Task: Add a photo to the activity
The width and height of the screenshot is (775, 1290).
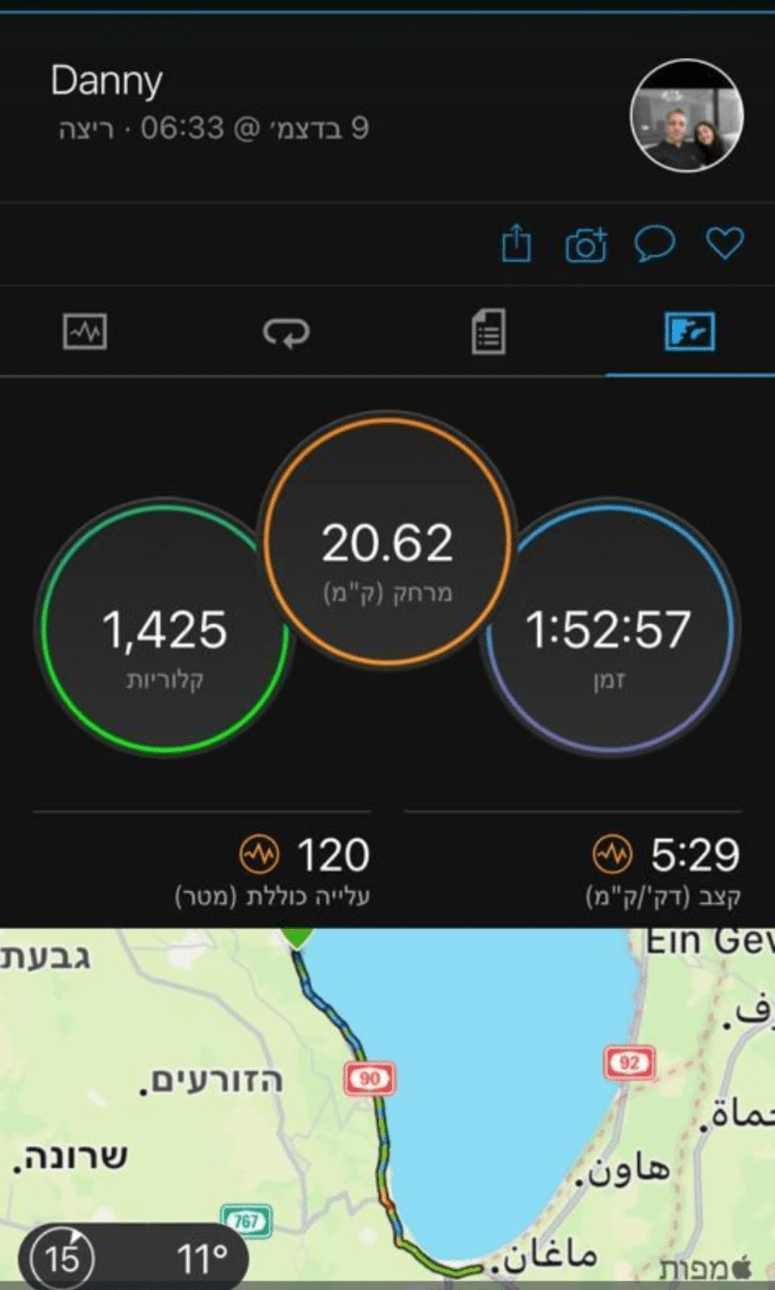Action: [x=586, y=244]
